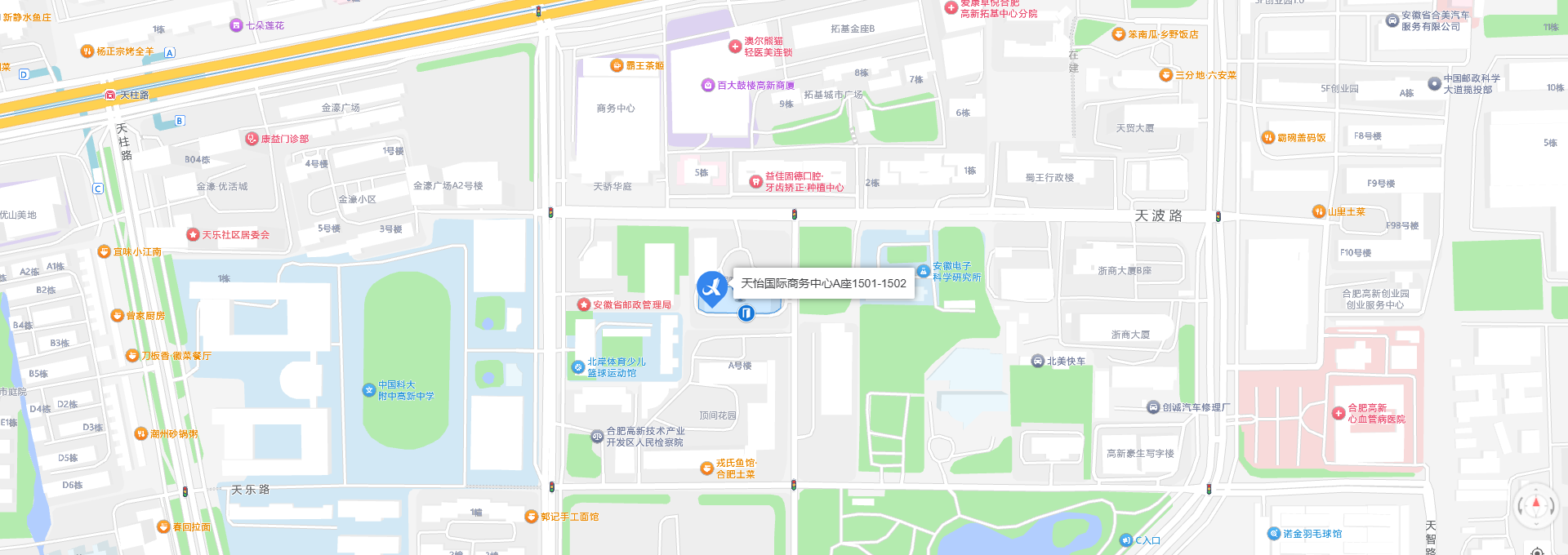Select the 安徽省邮政管理局 place marker

click(584, 304)
